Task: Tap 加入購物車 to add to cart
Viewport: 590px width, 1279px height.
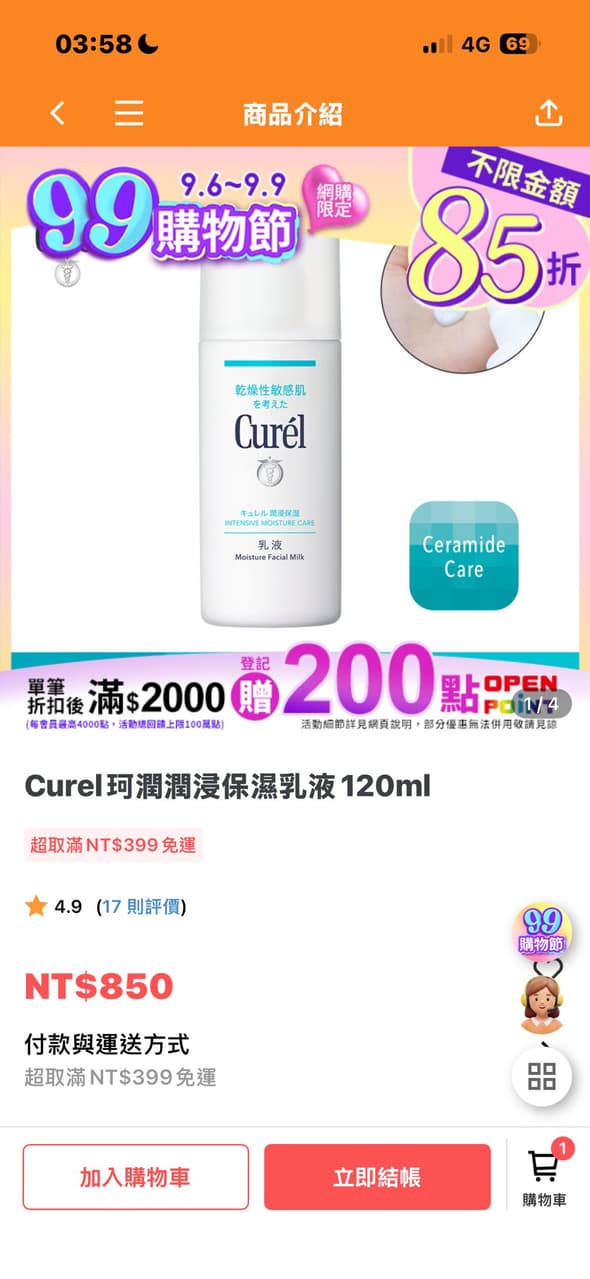Action: pyautogui.click(x=135, y=1177)
